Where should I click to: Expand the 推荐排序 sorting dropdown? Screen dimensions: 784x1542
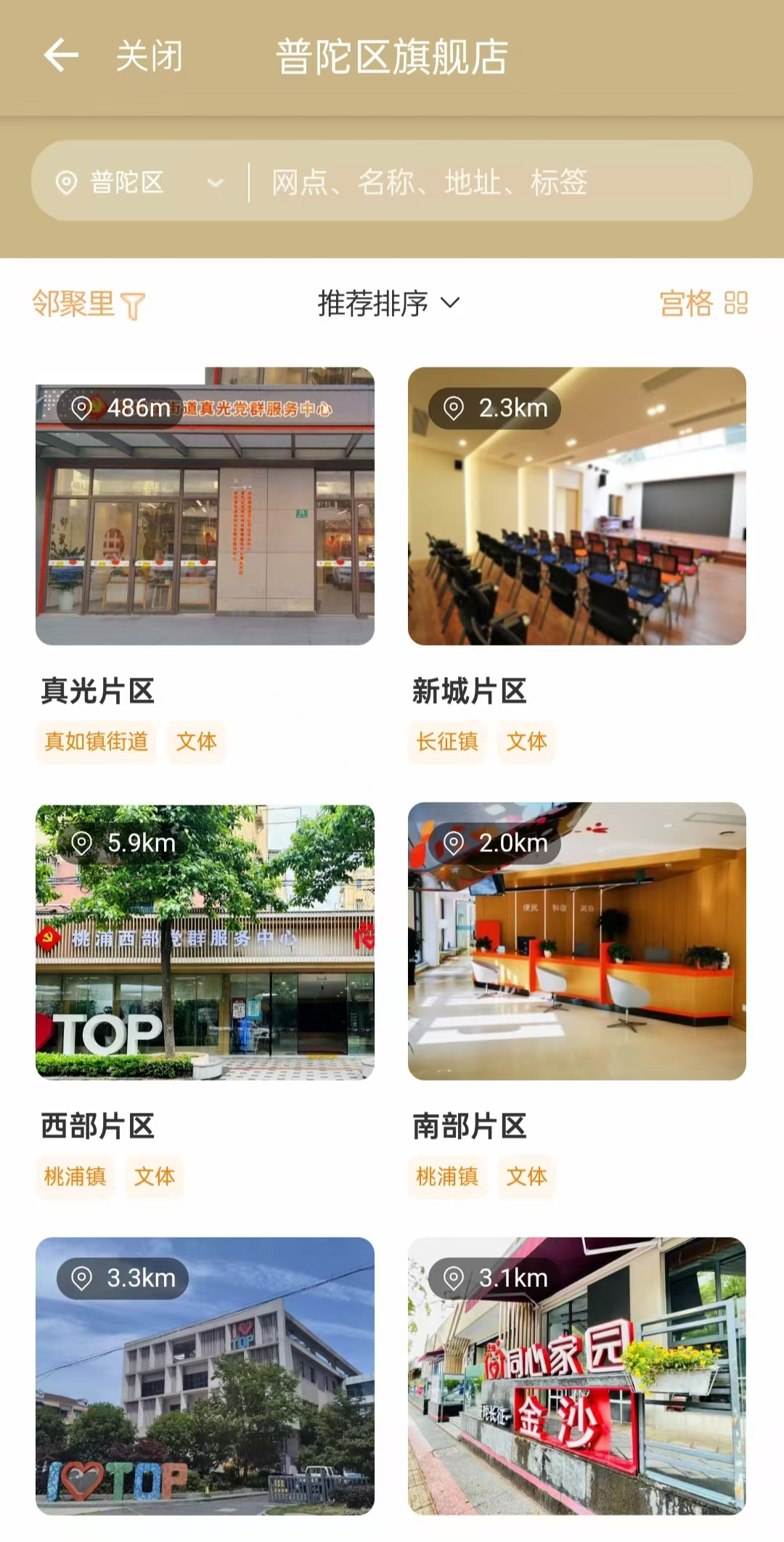click(x=388, y=304)
